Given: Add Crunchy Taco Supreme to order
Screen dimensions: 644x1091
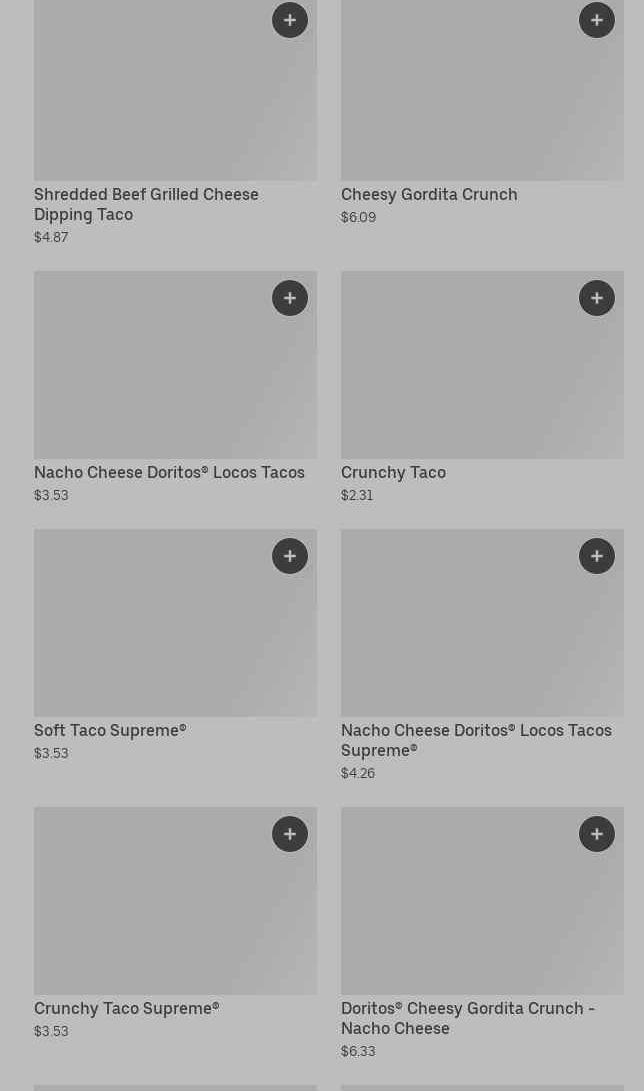Looking at the screenshot, I should 290,834.
